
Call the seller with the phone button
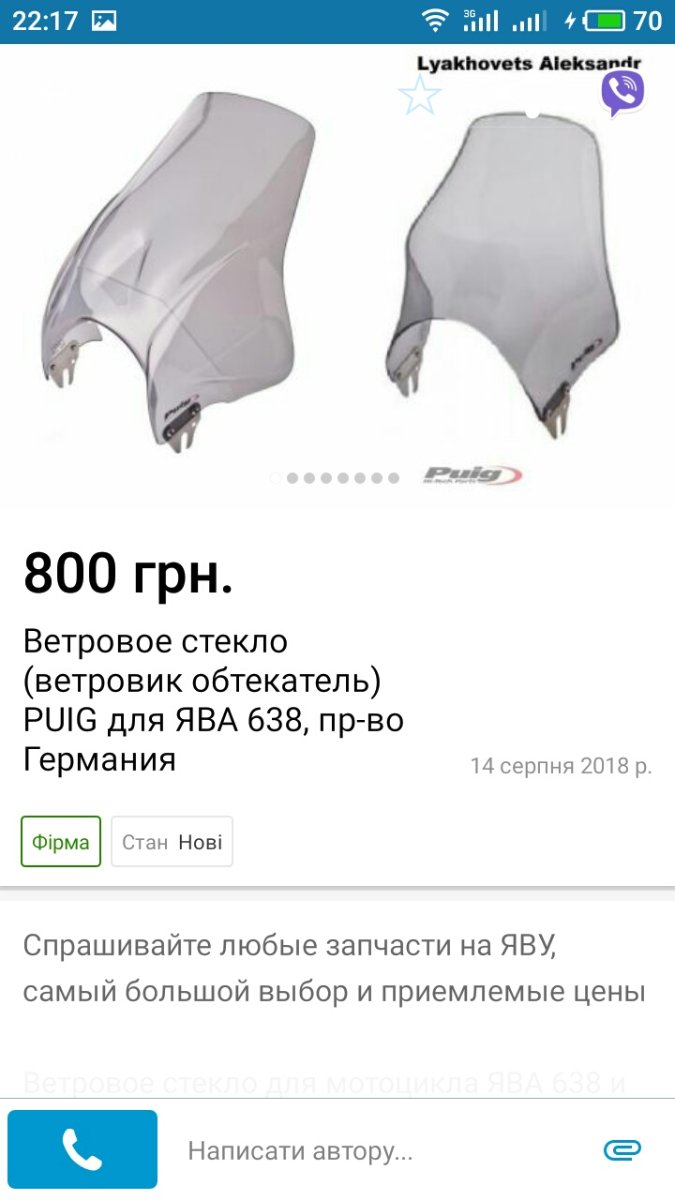(x=83, y=1149)
